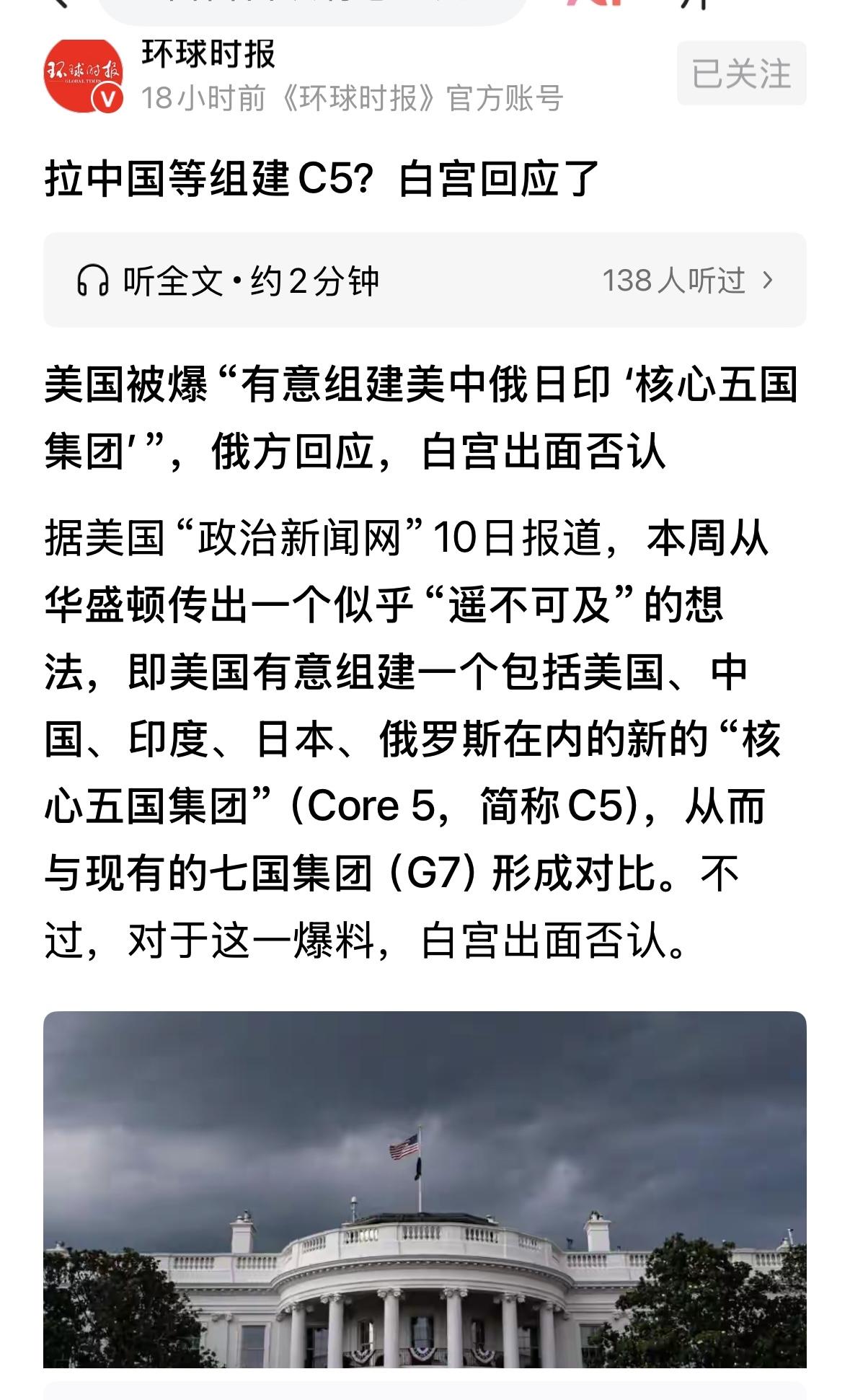Tap the article headline 拉中国等组建C5
The height and width of the screenshot is (1400, 850).
pyautogui.click(x=324, y=175)
